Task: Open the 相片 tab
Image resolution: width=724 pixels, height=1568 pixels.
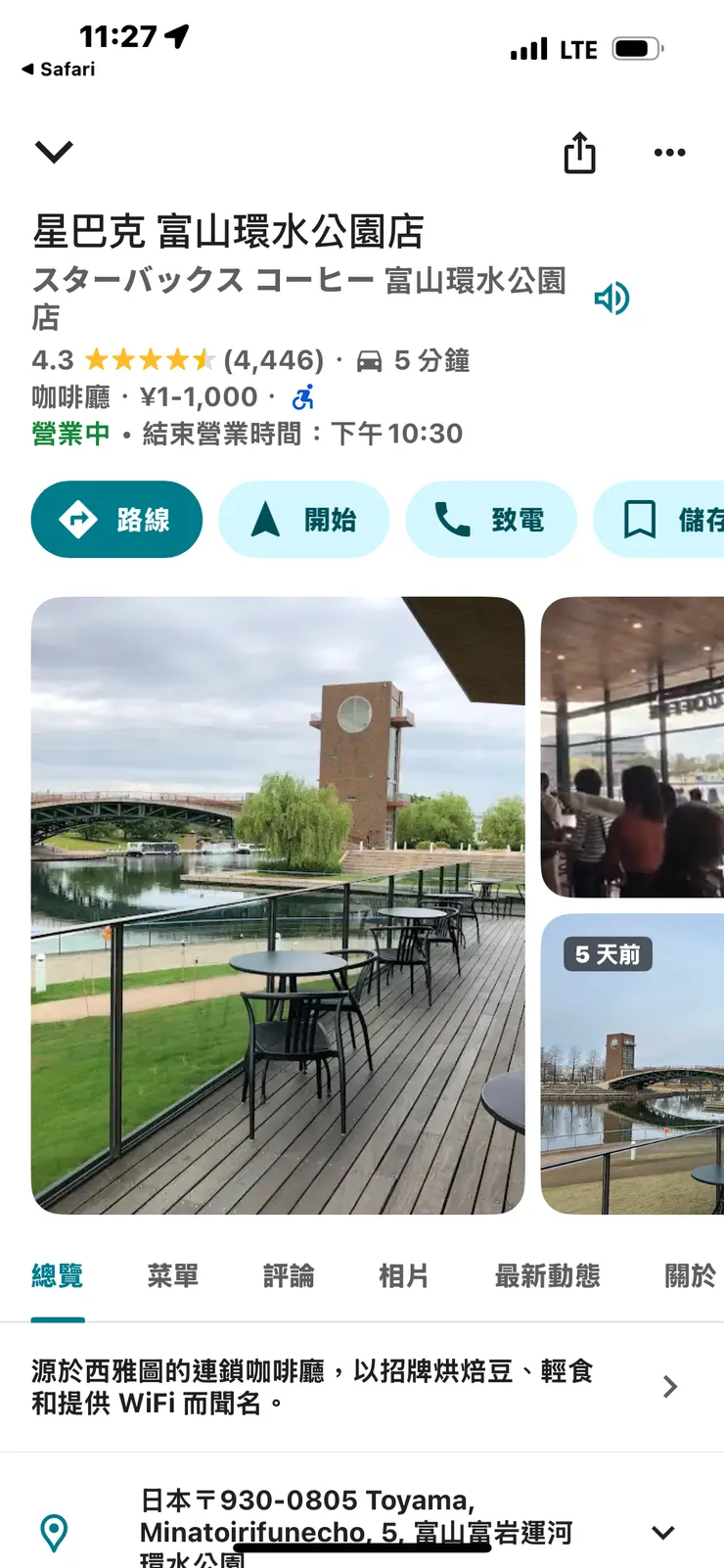Action: (x=404, y=1276)
